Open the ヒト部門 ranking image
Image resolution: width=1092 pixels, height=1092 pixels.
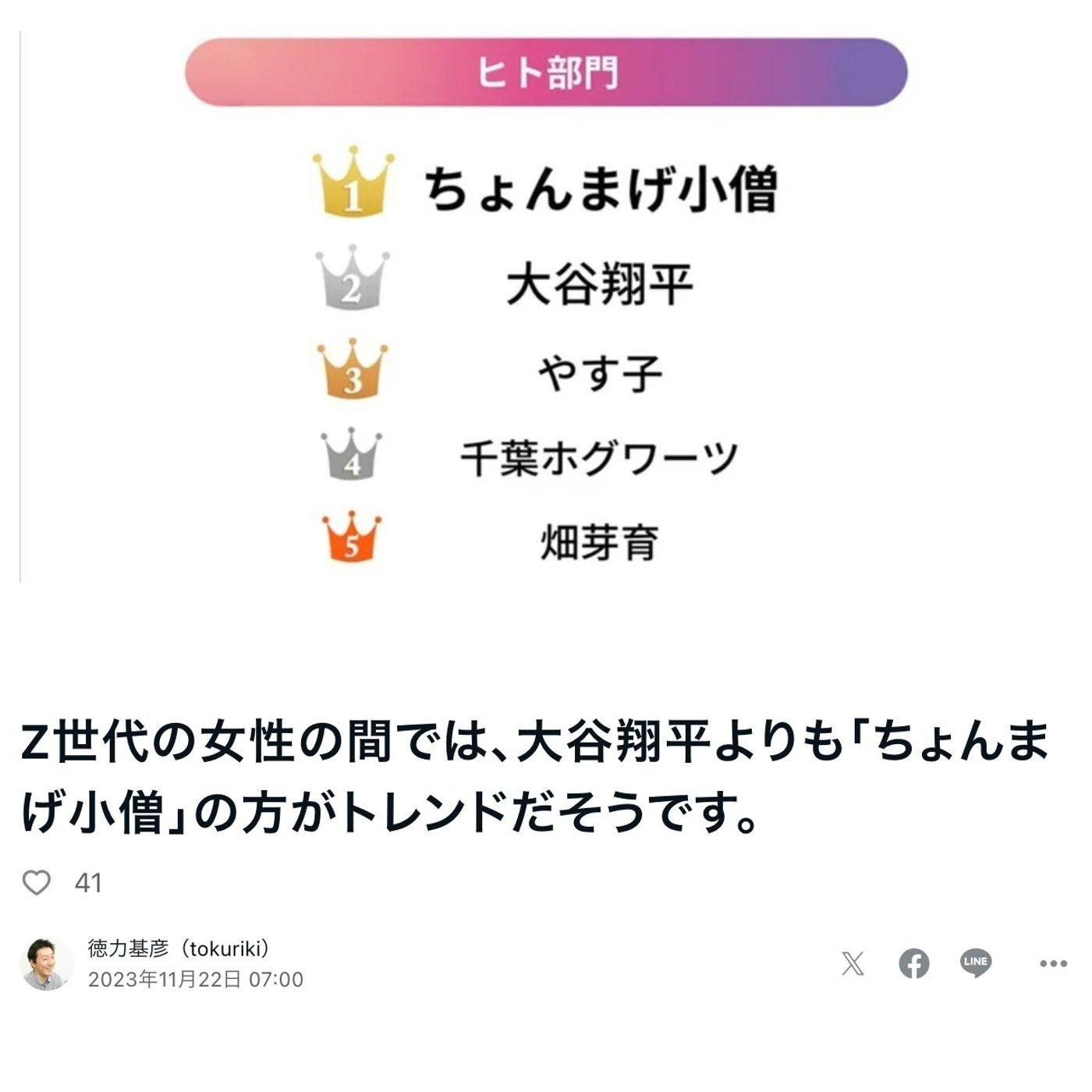pos(546,312)
